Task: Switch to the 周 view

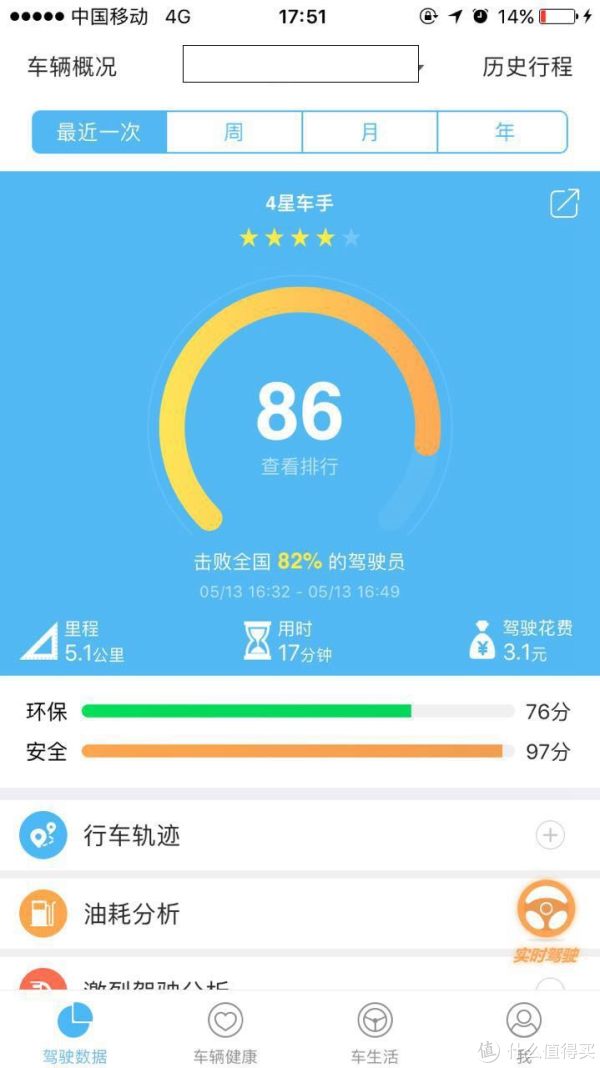Action: (234, 131)
